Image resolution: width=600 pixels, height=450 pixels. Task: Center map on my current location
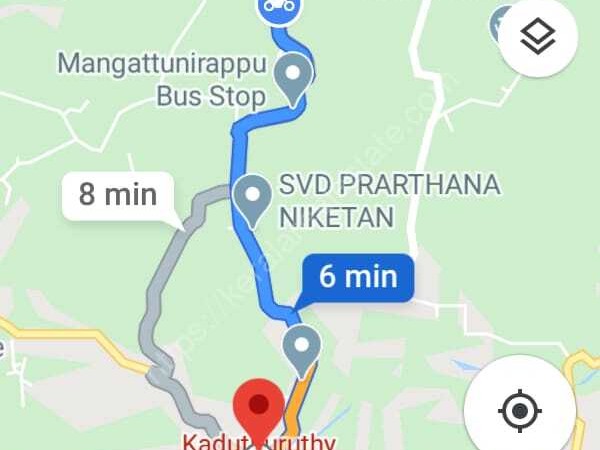tap(519, 409)
